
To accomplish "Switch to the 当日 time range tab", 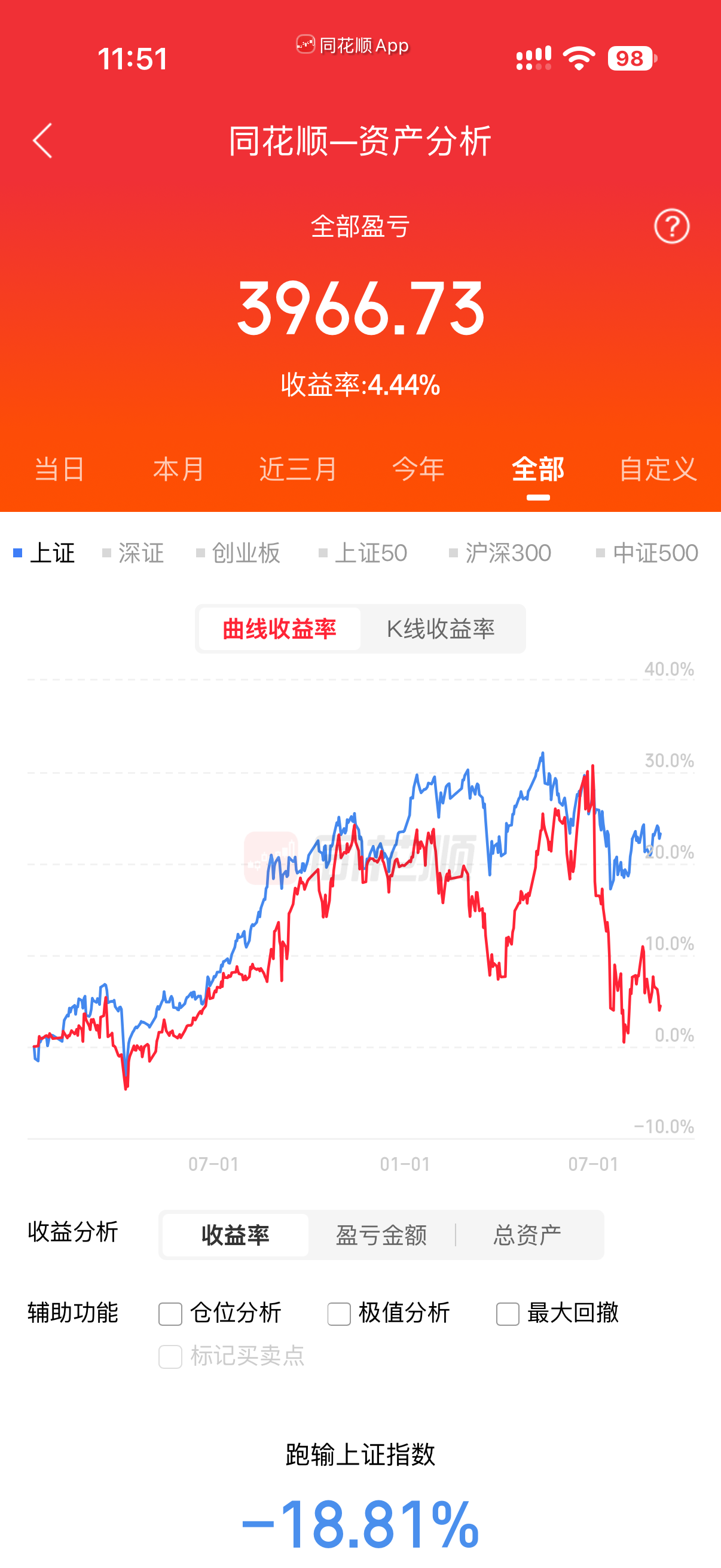I will click(x=60, y=469).
